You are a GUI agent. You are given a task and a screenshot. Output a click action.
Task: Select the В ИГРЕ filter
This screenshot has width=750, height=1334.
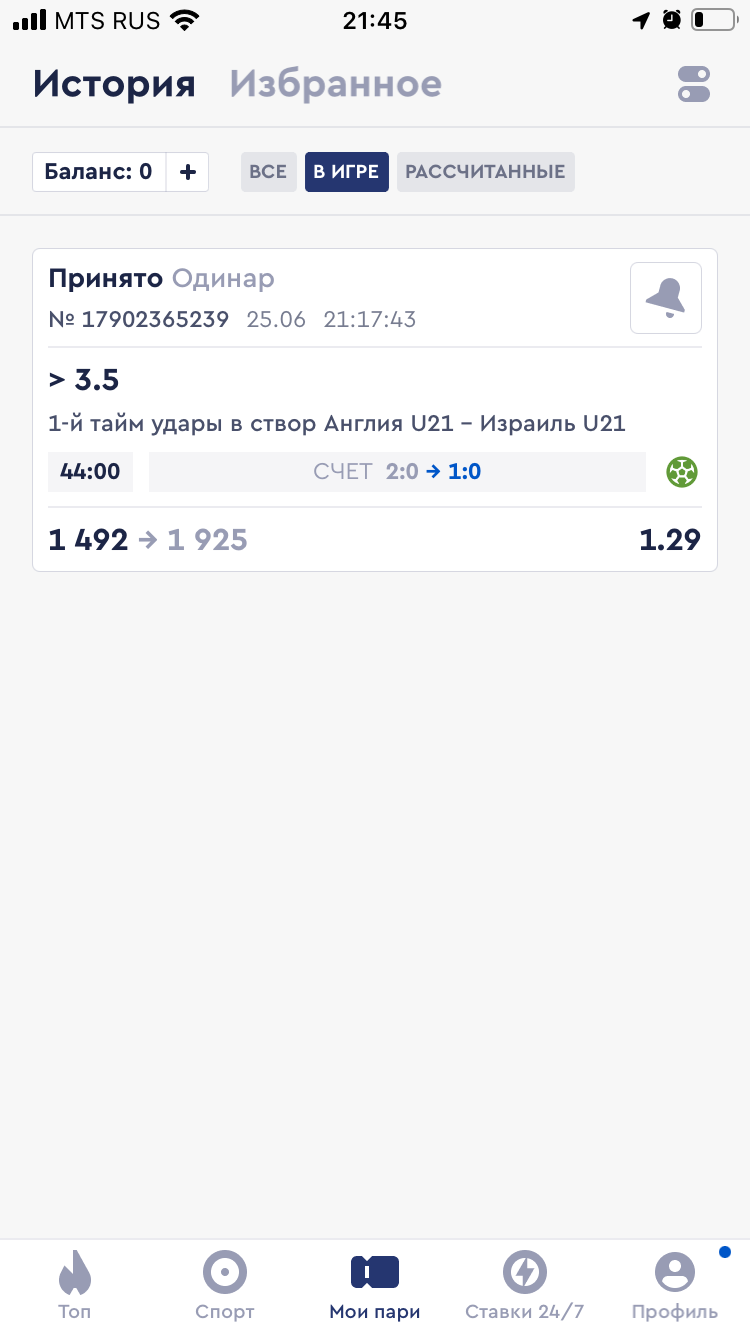pos(346,172)
